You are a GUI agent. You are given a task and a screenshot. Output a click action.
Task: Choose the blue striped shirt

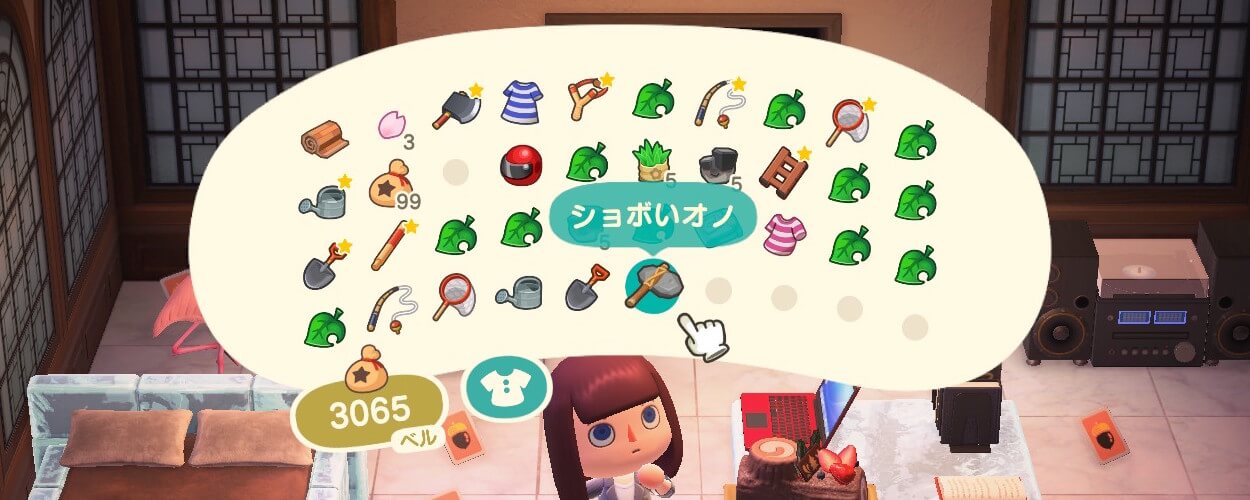coord(521,101)
